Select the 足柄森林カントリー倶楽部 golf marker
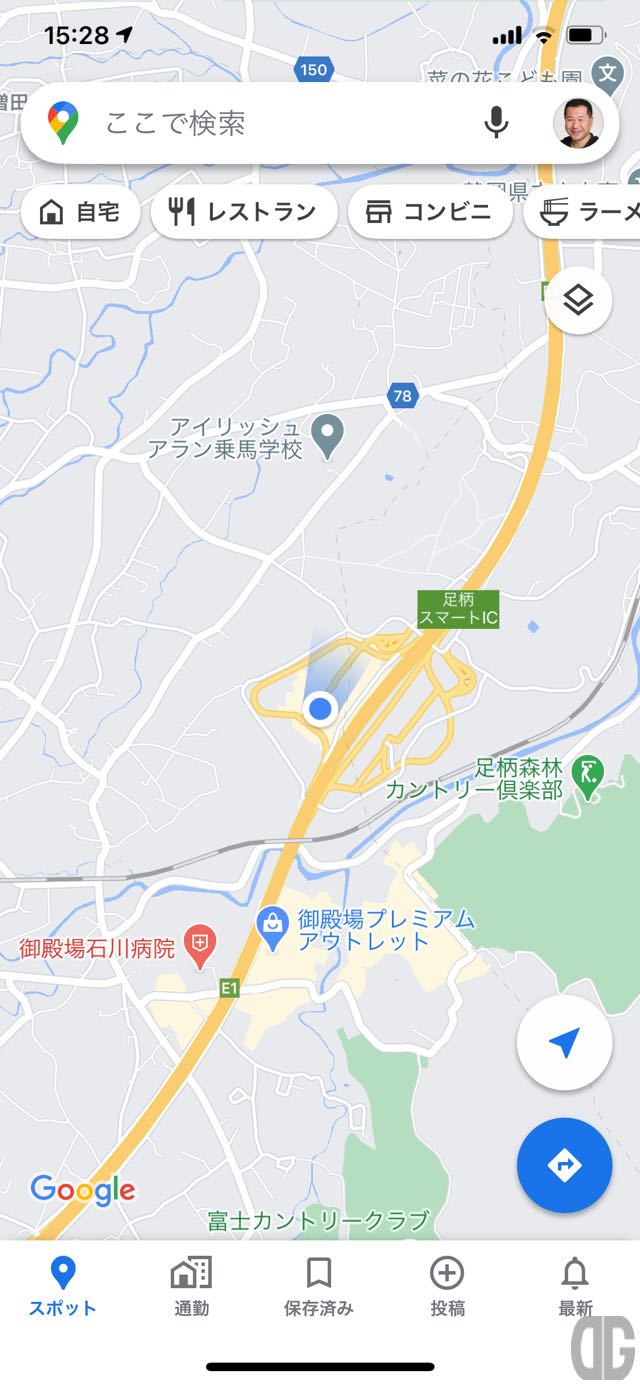The height and width of the screenshot is (1385, 640). point(590,775)
